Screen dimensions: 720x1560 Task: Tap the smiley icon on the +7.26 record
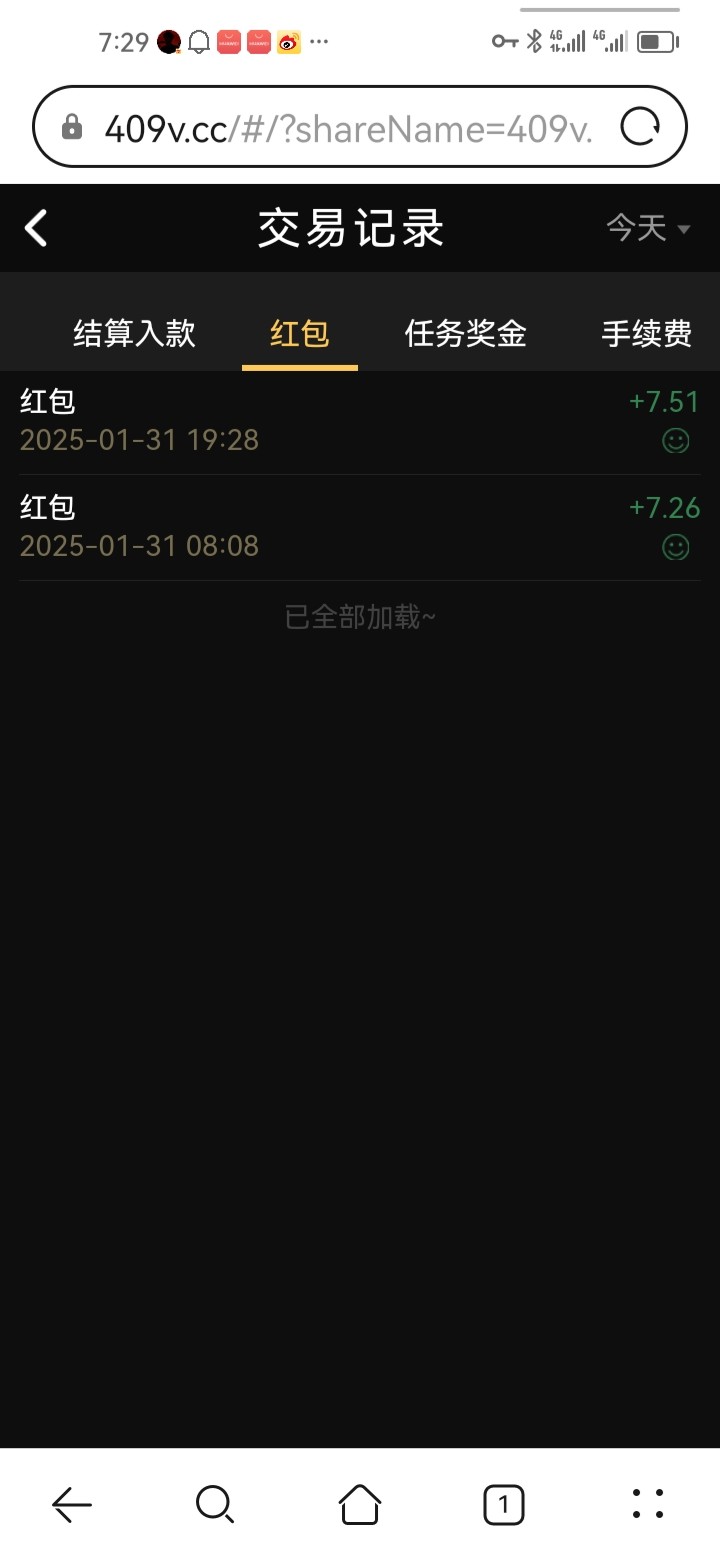coord(676,547)
